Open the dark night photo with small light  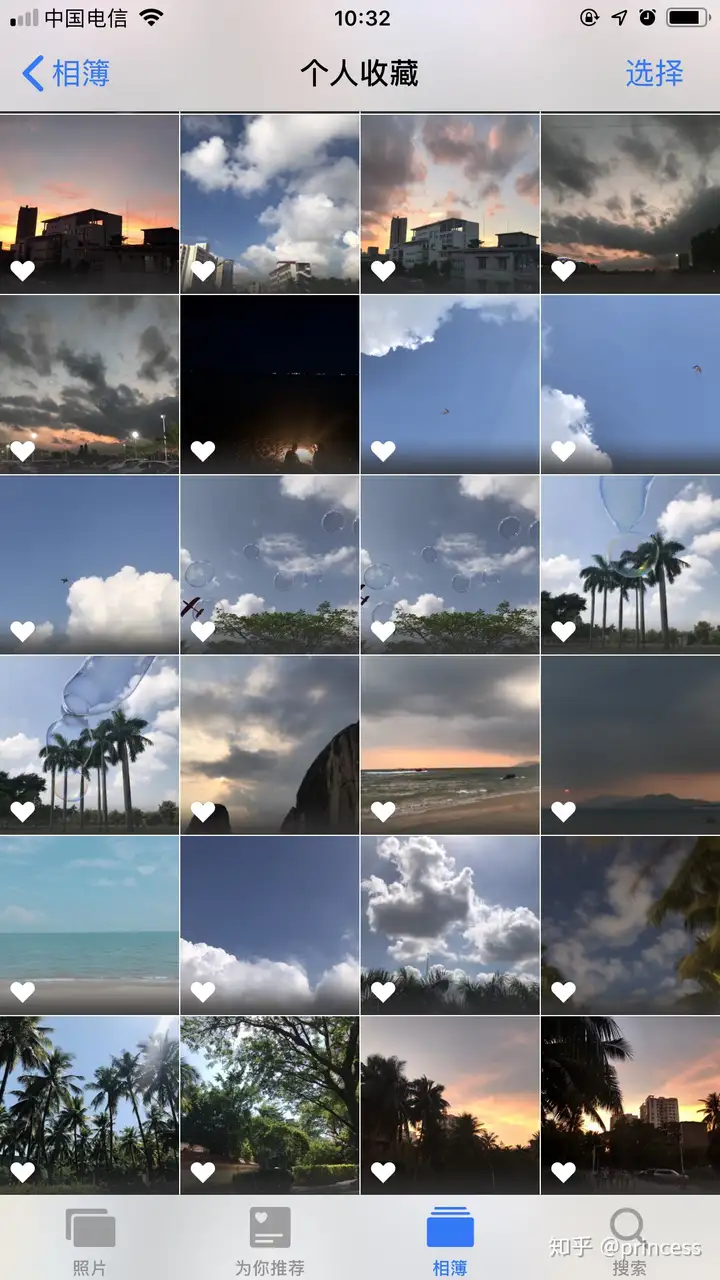pos(269,384)
